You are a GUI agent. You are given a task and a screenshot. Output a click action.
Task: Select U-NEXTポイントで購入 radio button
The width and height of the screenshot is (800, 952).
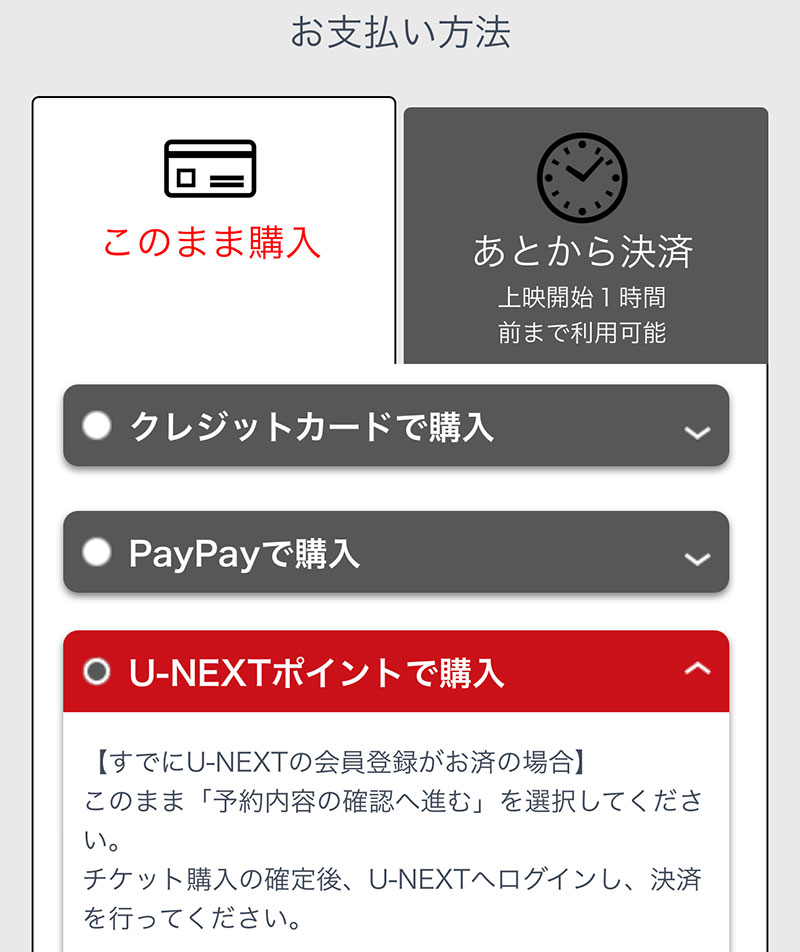pyautogui.click(x=97, y=672)
